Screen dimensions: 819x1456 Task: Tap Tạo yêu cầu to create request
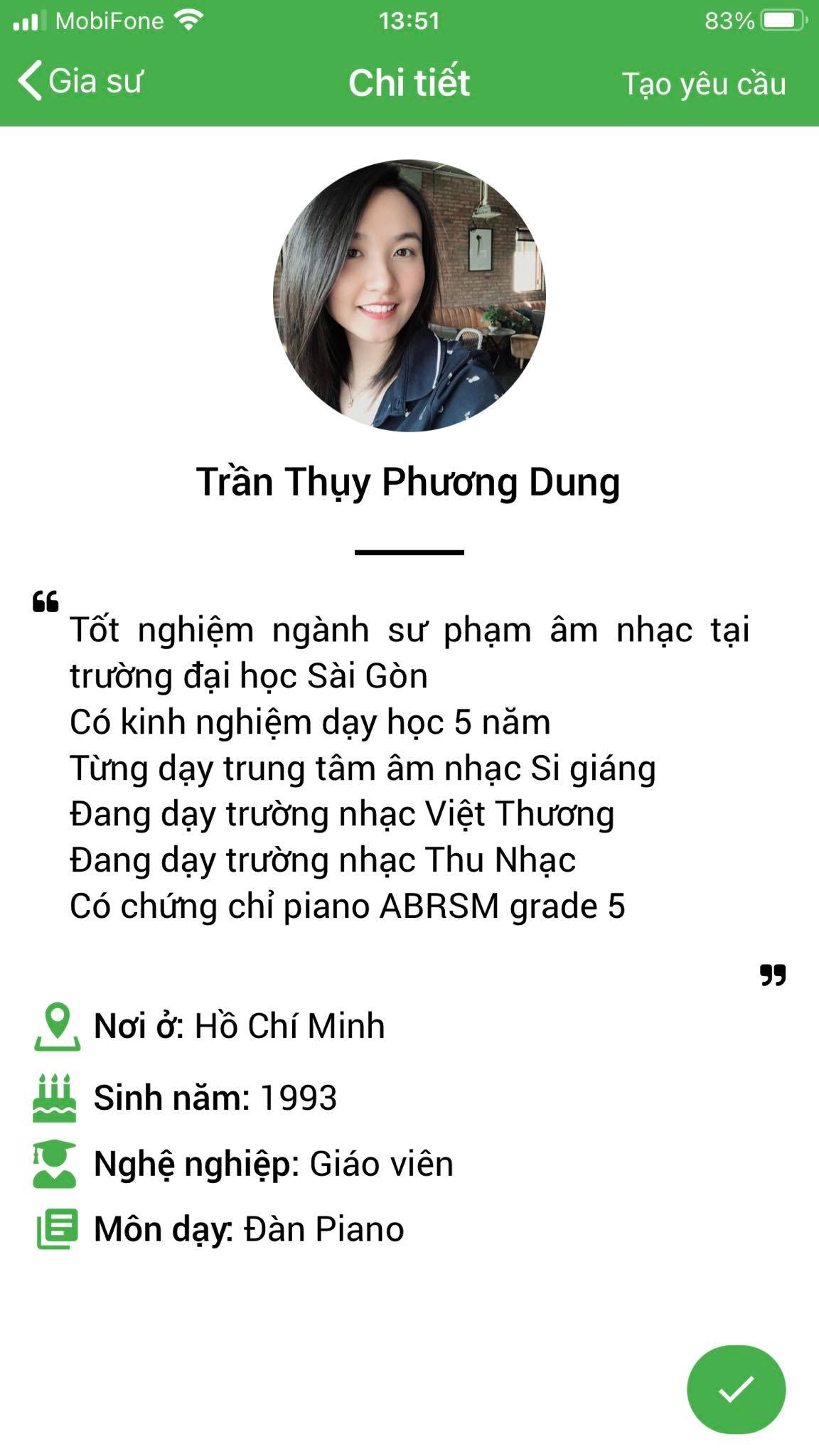click(x=704, y=84)
